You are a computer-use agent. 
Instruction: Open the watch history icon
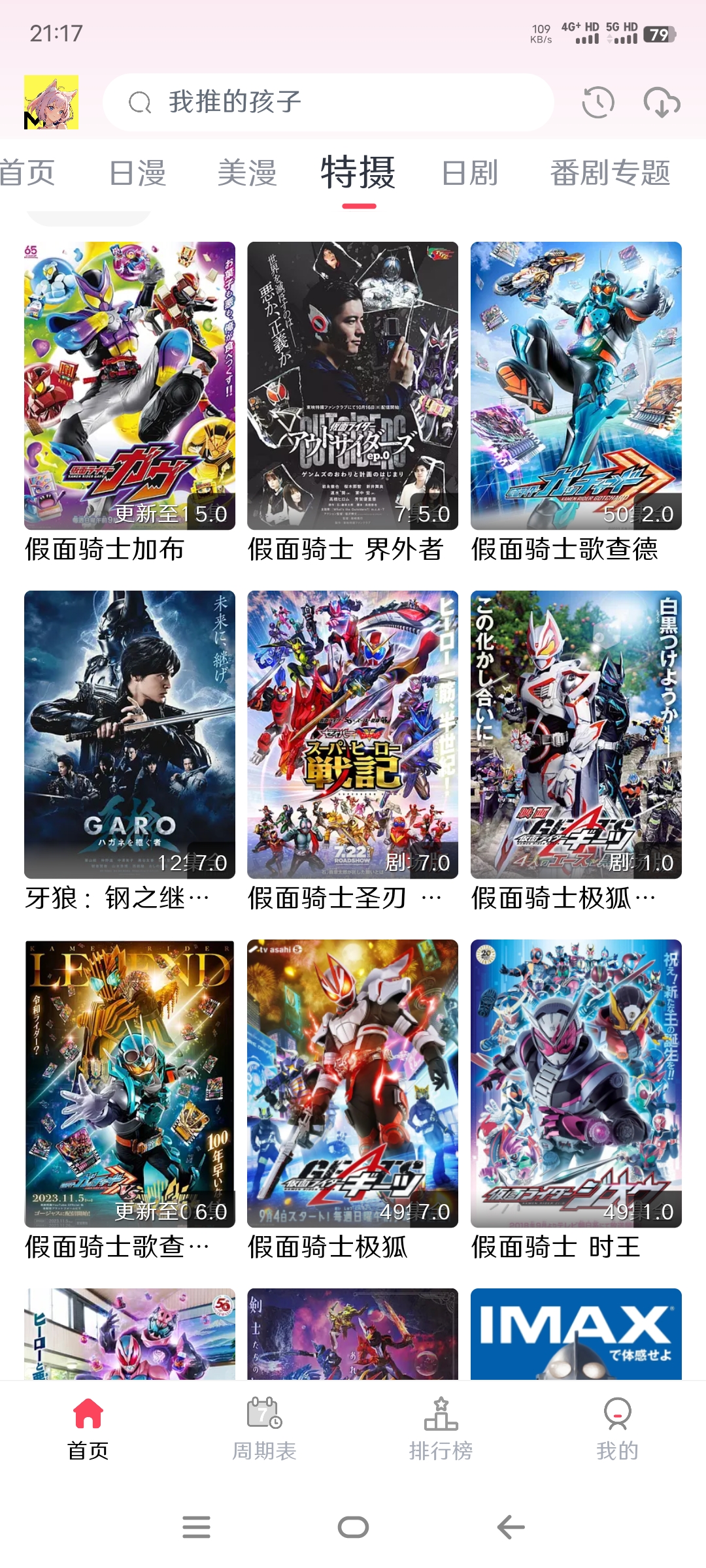pyautogui.click(x=599, y=102)
